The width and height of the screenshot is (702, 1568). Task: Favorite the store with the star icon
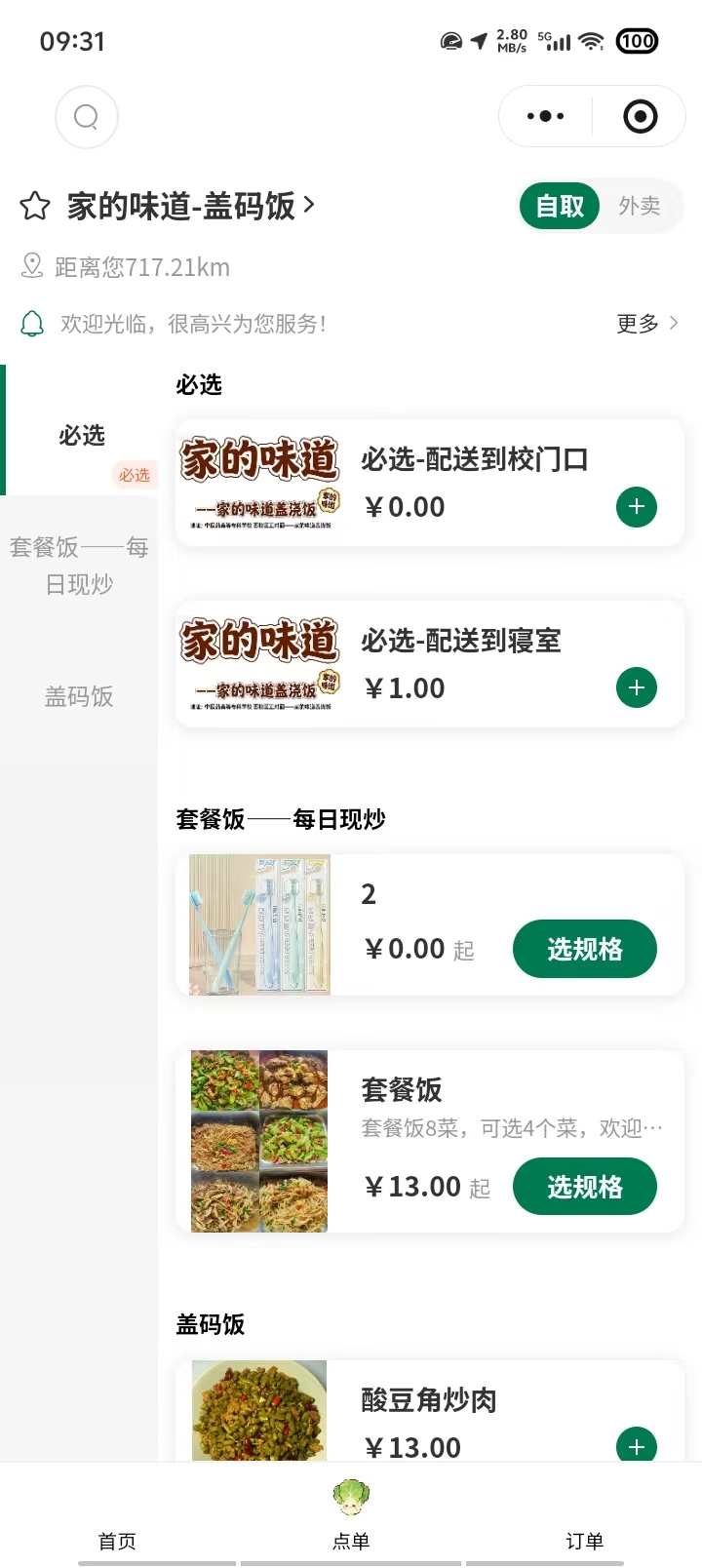click(35, 206)
